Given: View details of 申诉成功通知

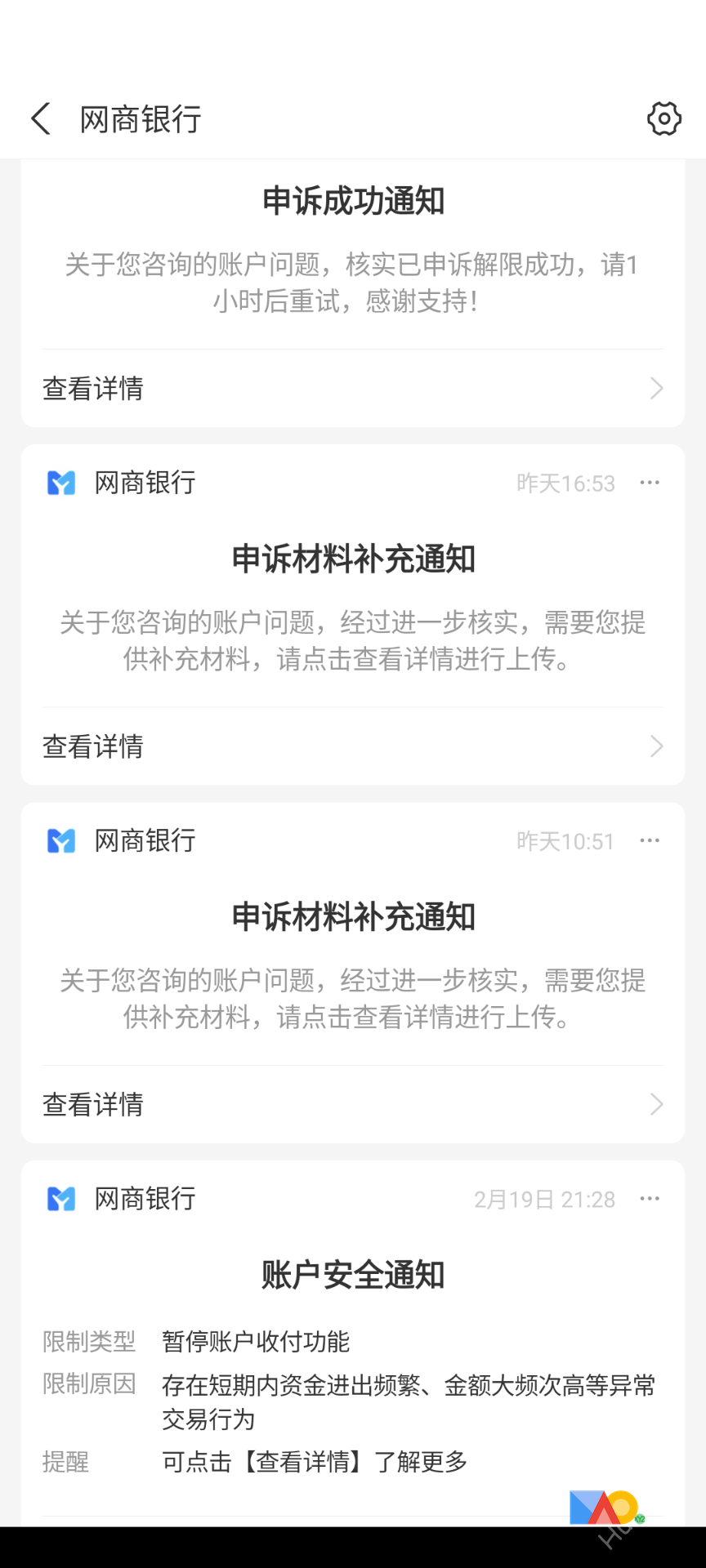Looking at the screenshot, I should tap(352, 389).
